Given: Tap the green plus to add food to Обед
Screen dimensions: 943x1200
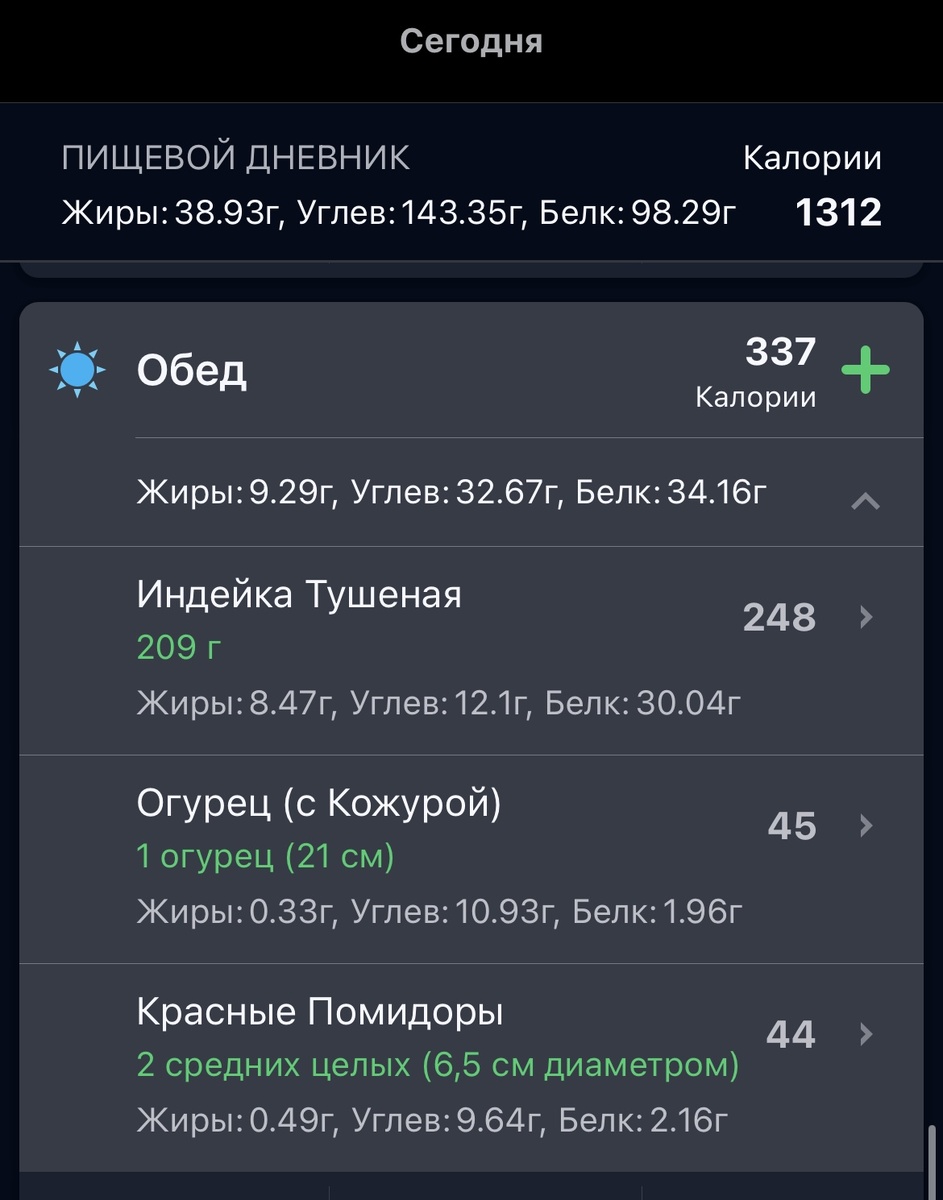Looking at the screenshot, I should 866,369.
